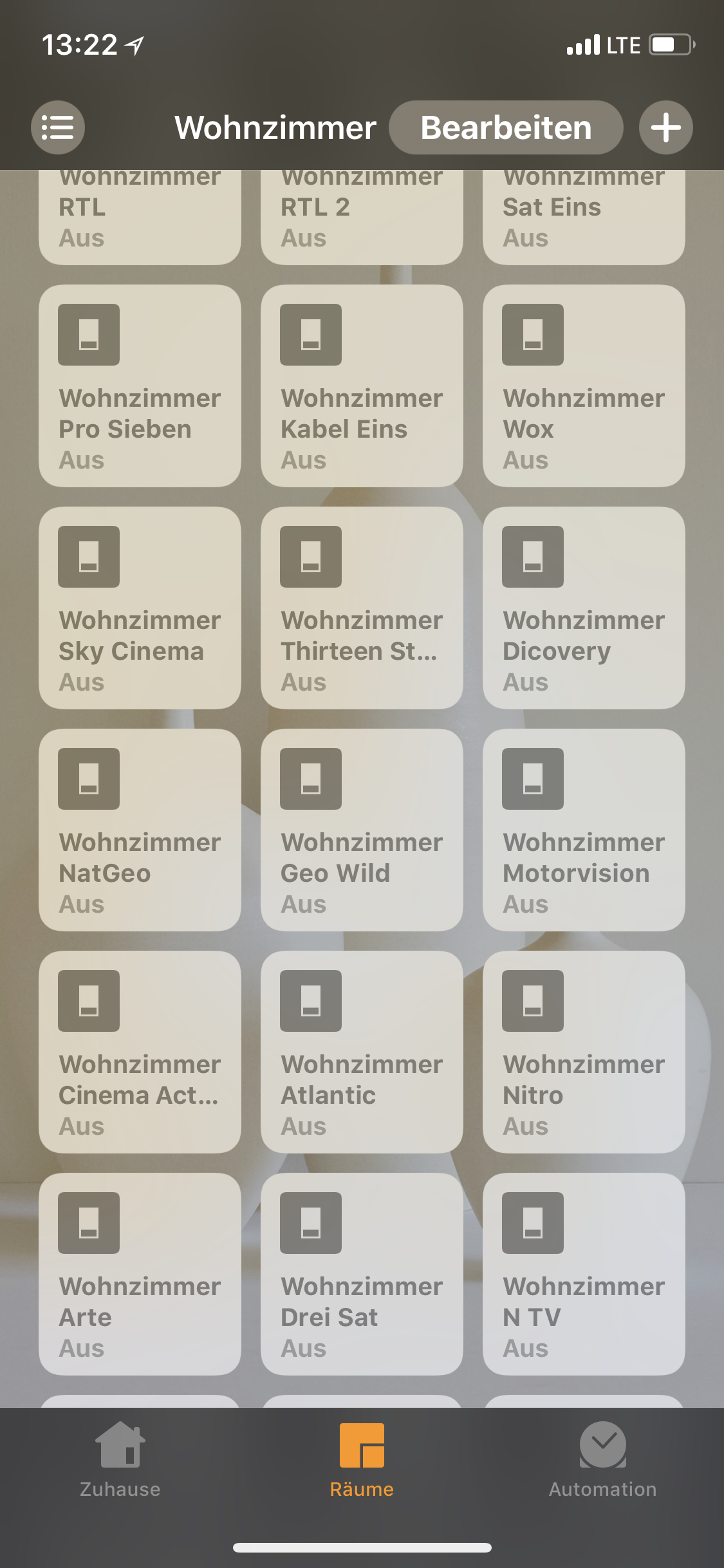Add a new accessory with plus
Image resolution: width=724 pixels, height=1568 pixels.
[665, 127]
